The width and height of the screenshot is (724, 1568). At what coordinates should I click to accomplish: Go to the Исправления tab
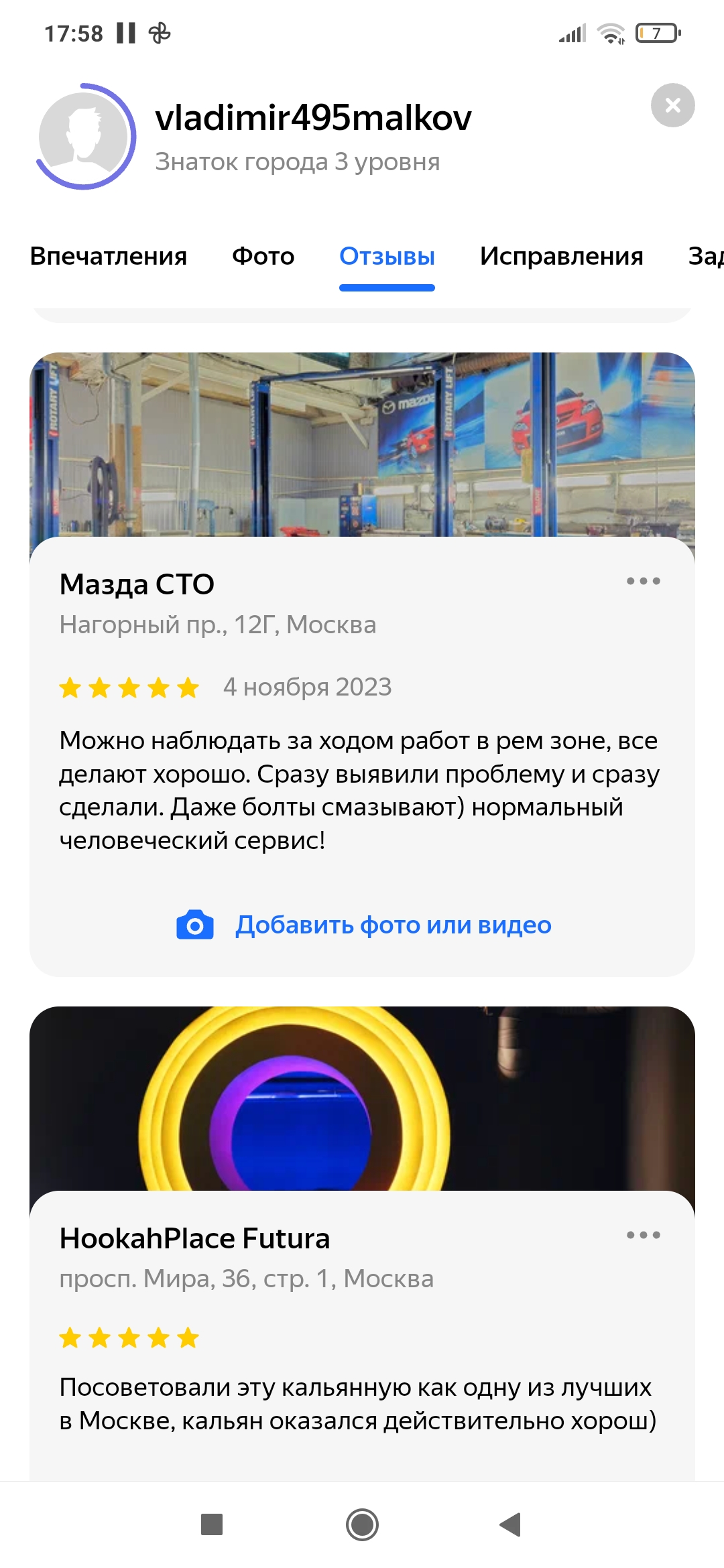point(562,256)
